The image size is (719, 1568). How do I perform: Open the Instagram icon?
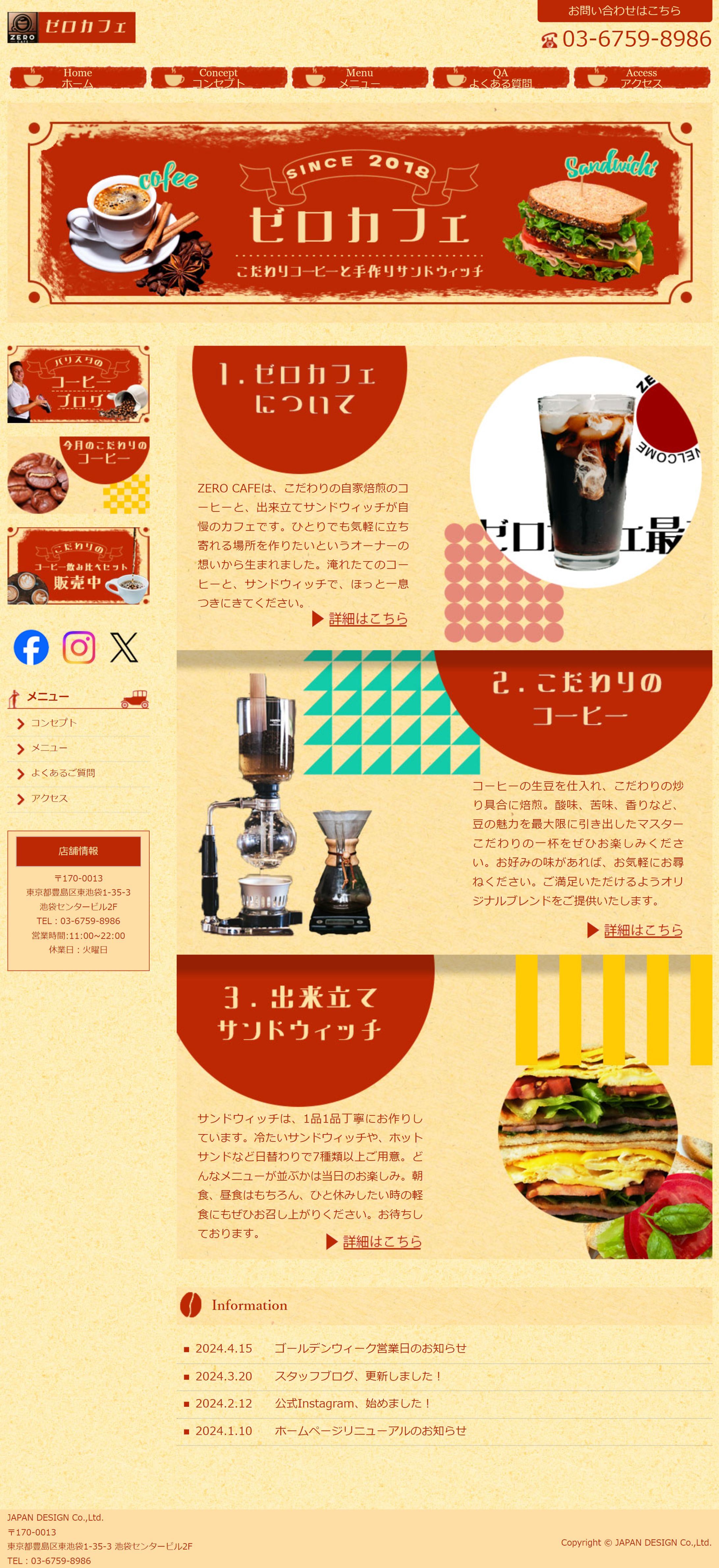pyautogui.click(x=79, y=647)
